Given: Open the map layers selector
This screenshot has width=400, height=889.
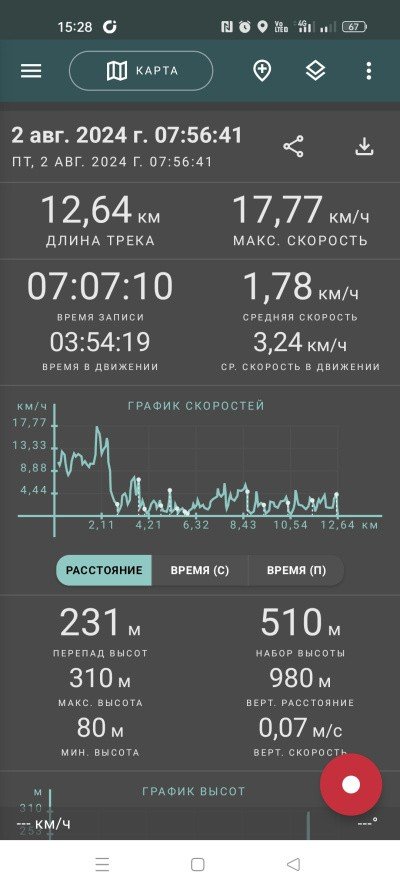Looking at the screenshot, I should click(x=316, y=71).
